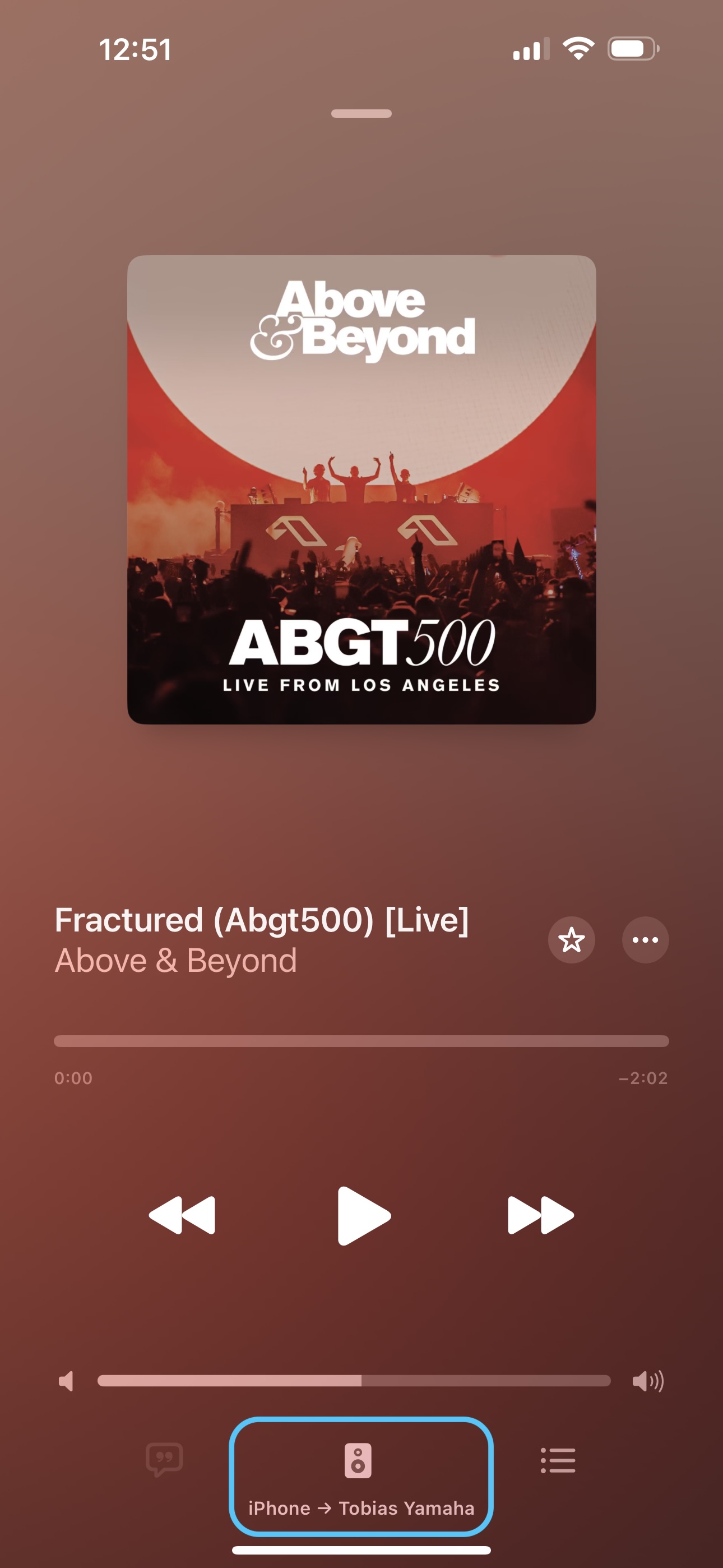Show the Playing Next queue list
The height and width of the screenshot is (1568, 723).
click(558, 1460)
